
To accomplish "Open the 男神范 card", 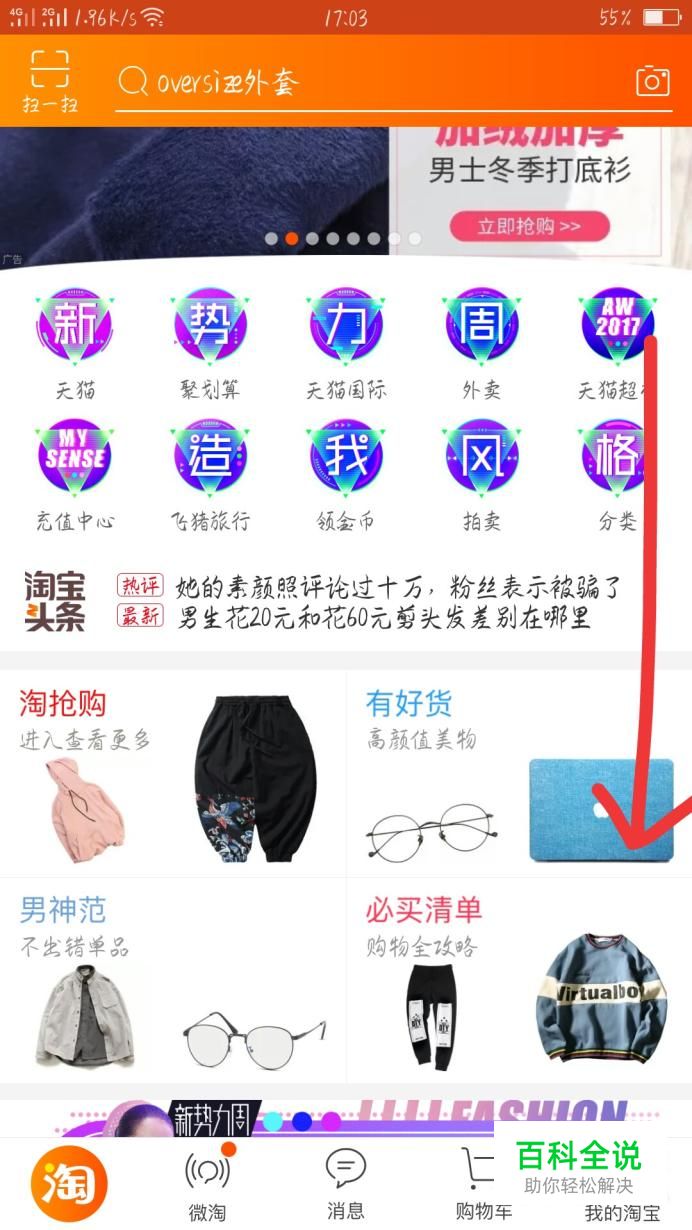I will [173, 981].
